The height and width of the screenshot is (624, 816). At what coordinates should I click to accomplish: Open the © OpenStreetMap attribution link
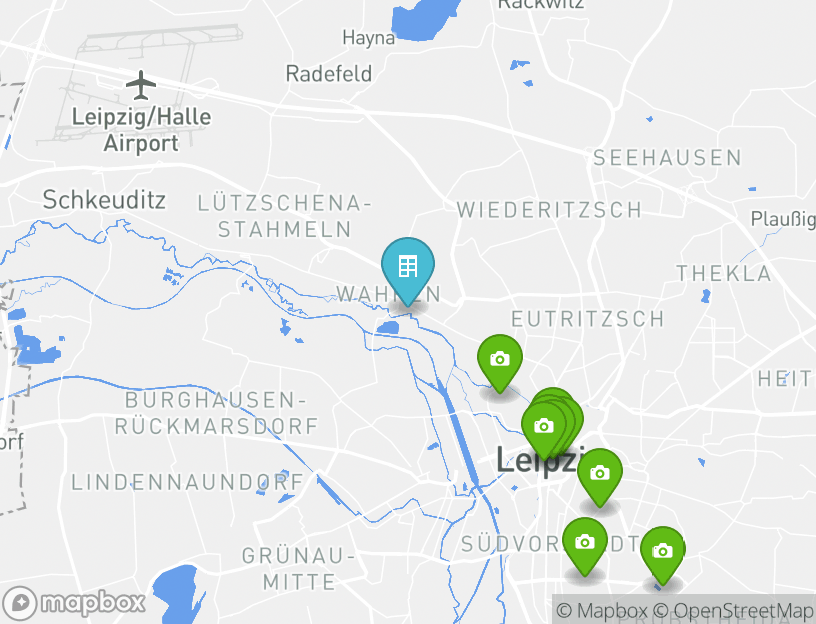coord(733,610)
